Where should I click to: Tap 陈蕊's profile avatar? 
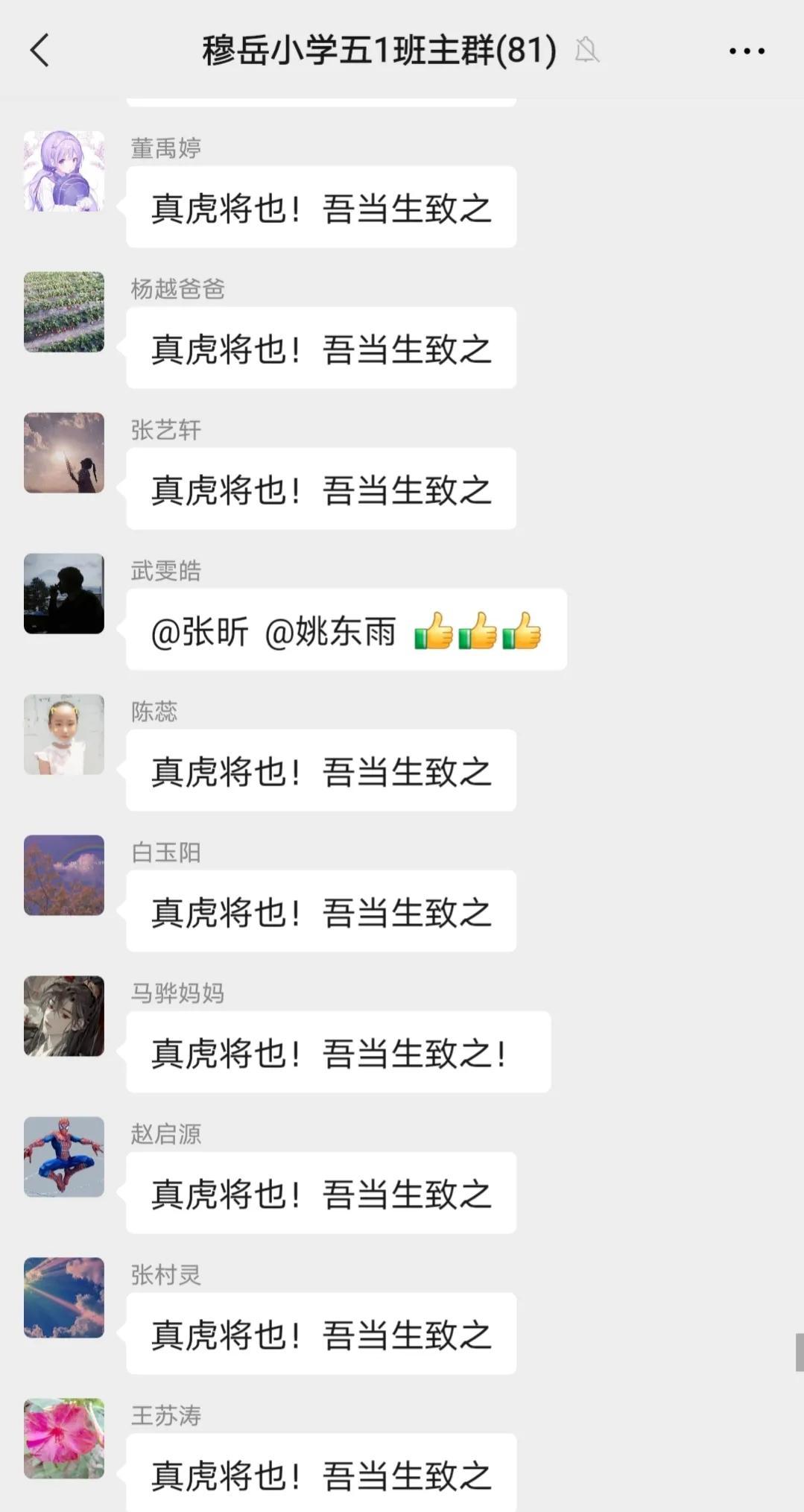[x=64, y=734]
